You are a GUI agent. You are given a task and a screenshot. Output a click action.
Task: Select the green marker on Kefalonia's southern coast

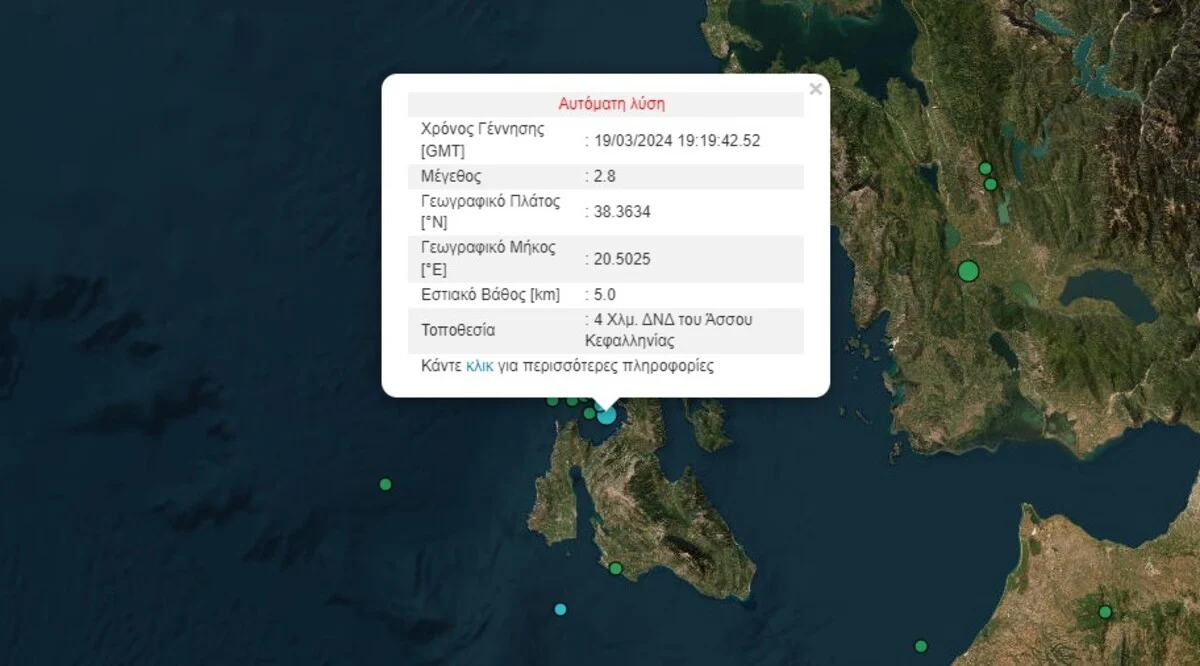(x=616, y=568)
